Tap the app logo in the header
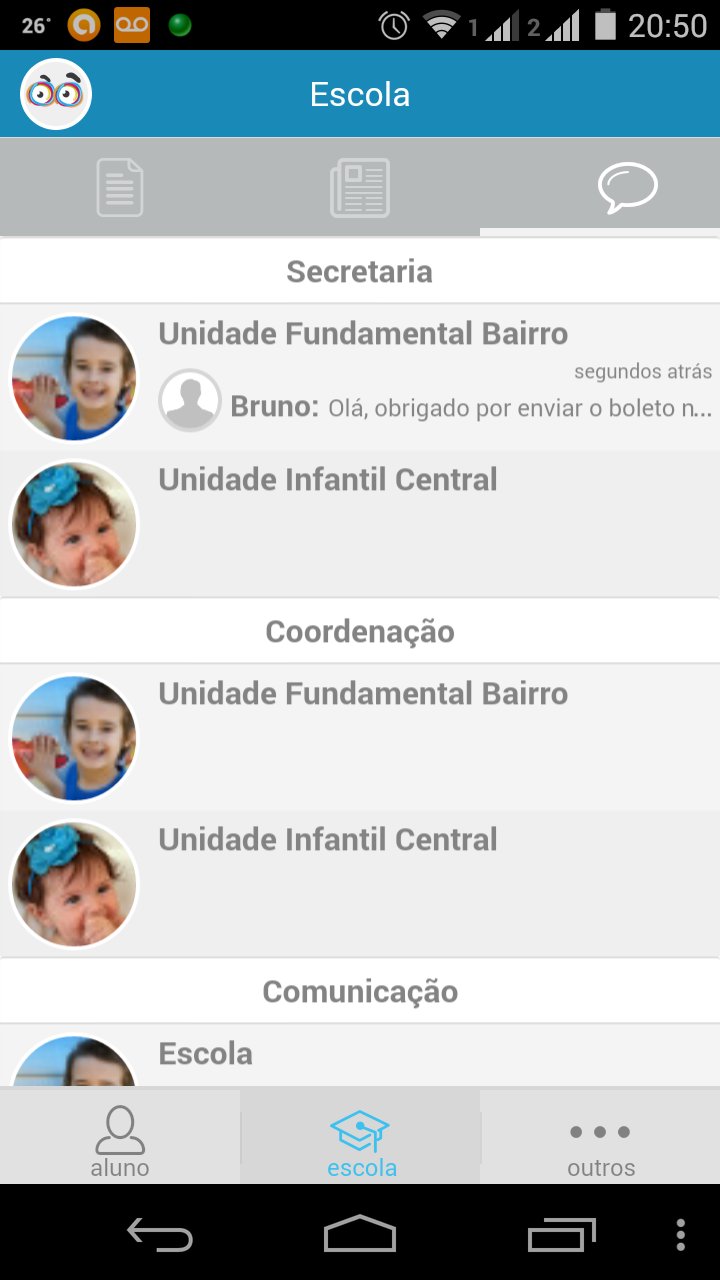 point(56,95)
